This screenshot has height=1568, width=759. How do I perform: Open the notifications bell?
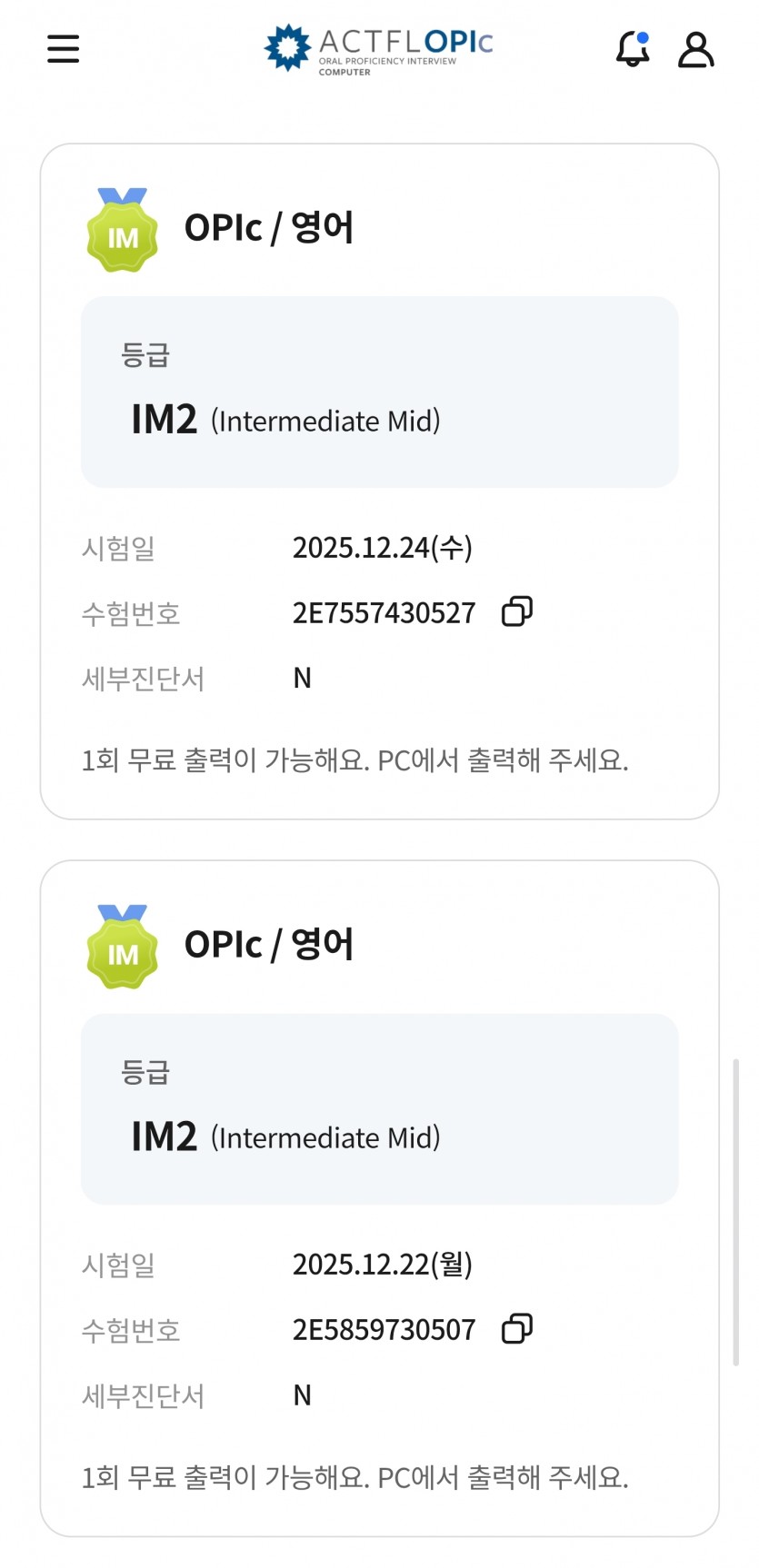pyautogui.click(x=633, y=49)
